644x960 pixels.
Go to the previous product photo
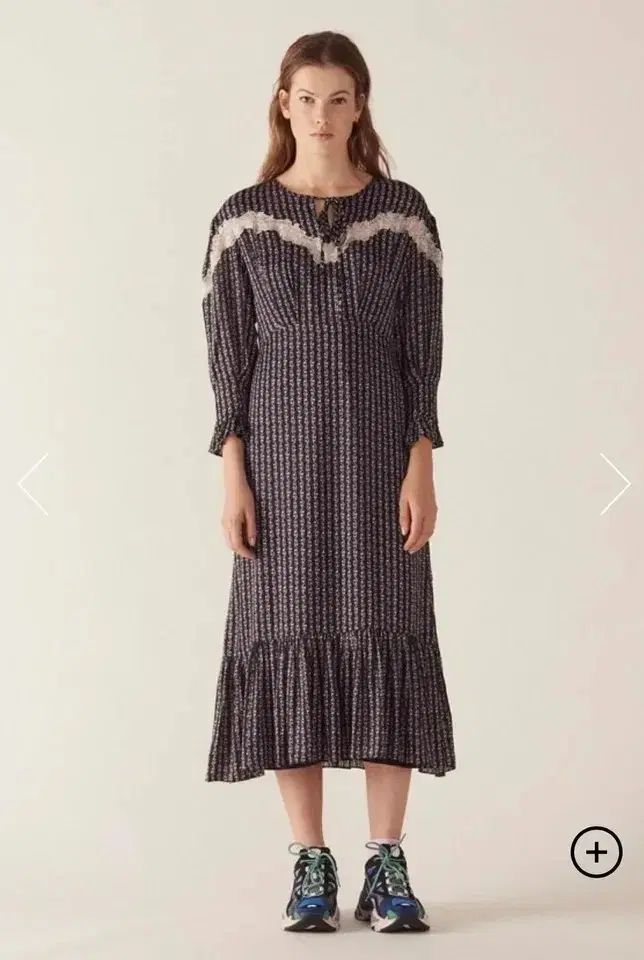coord(32,484)
